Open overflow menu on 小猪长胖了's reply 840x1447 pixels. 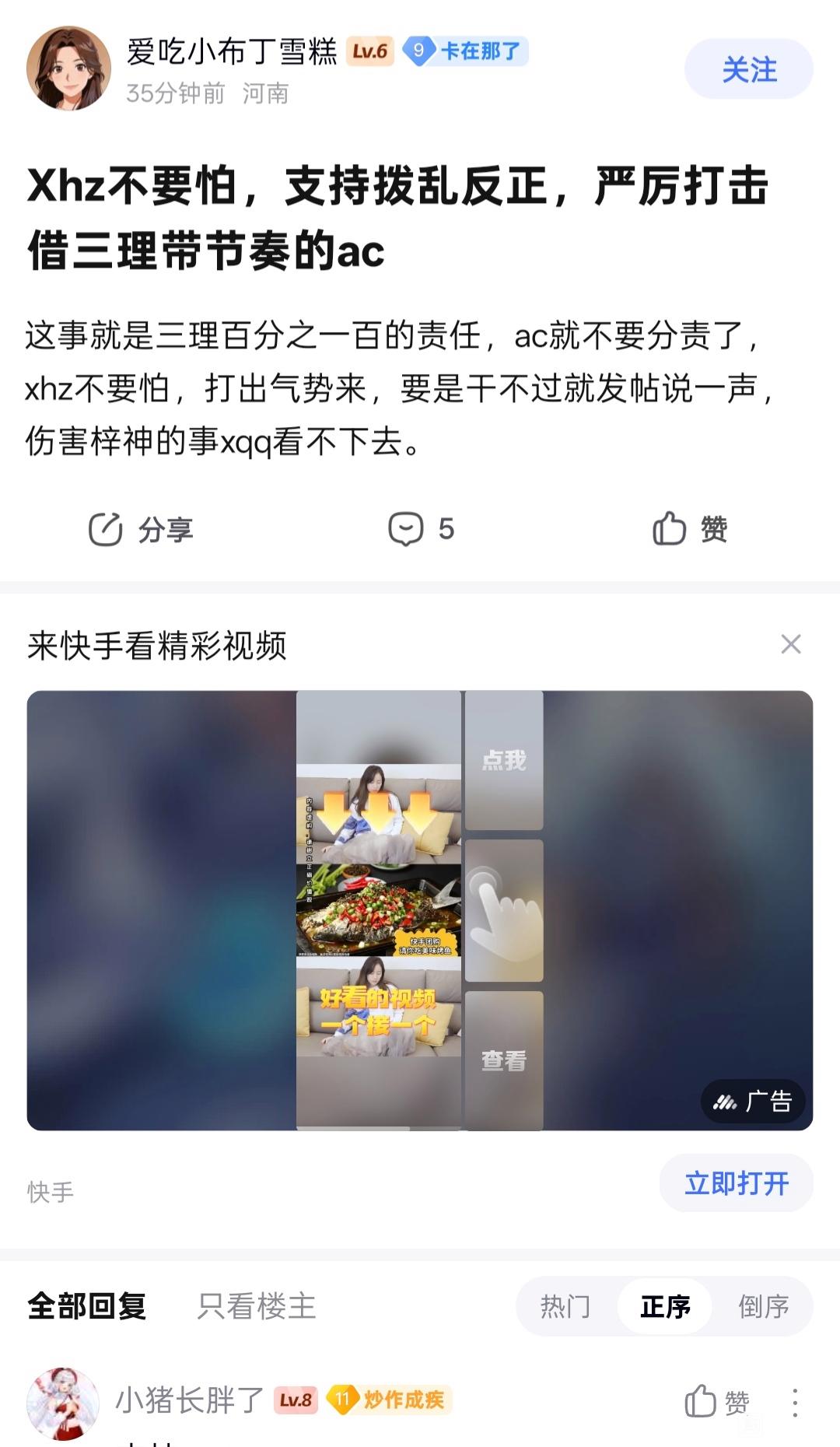click(795, 1402)
